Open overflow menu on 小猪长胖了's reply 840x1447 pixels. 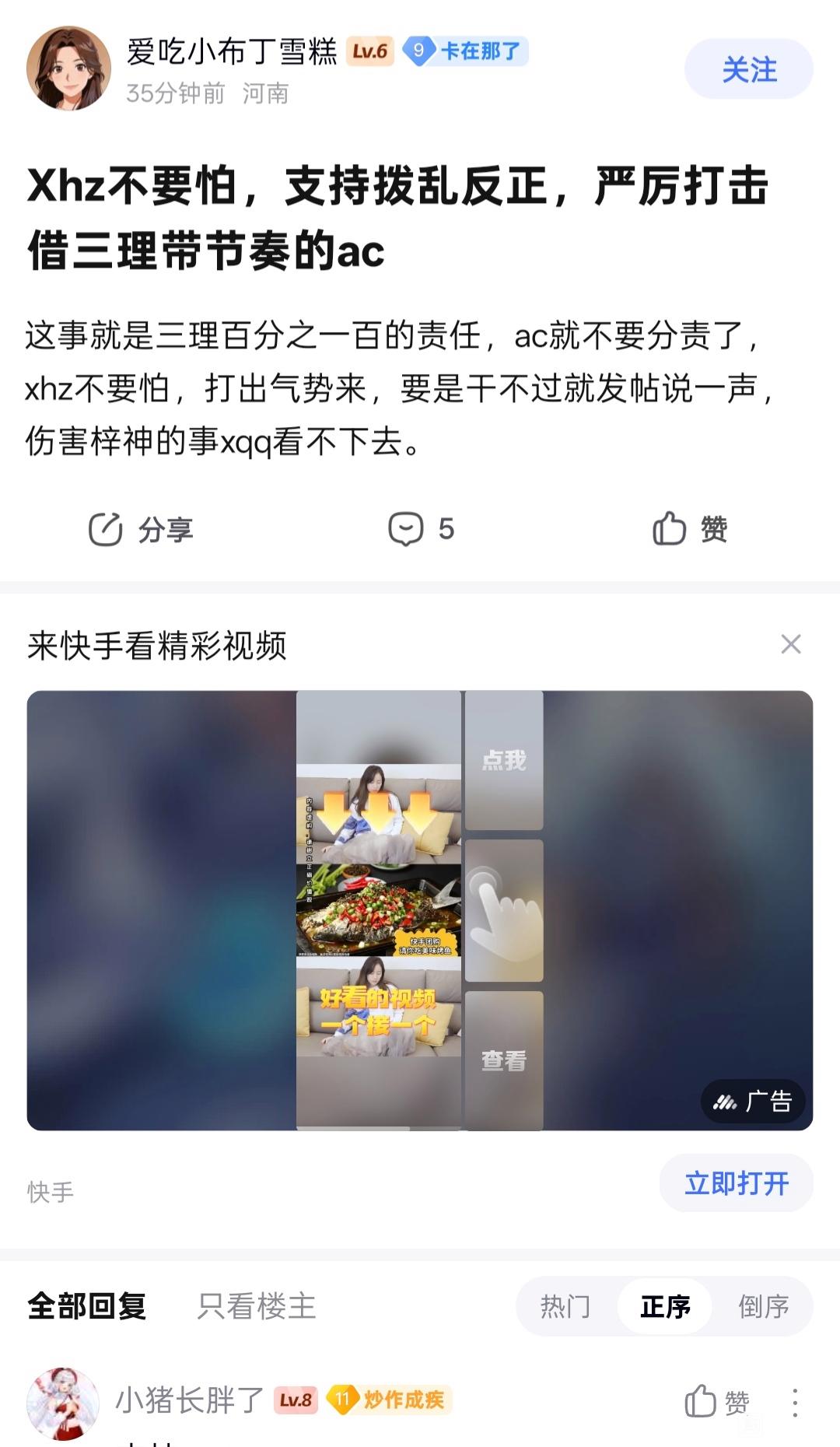click(795, 1402)
